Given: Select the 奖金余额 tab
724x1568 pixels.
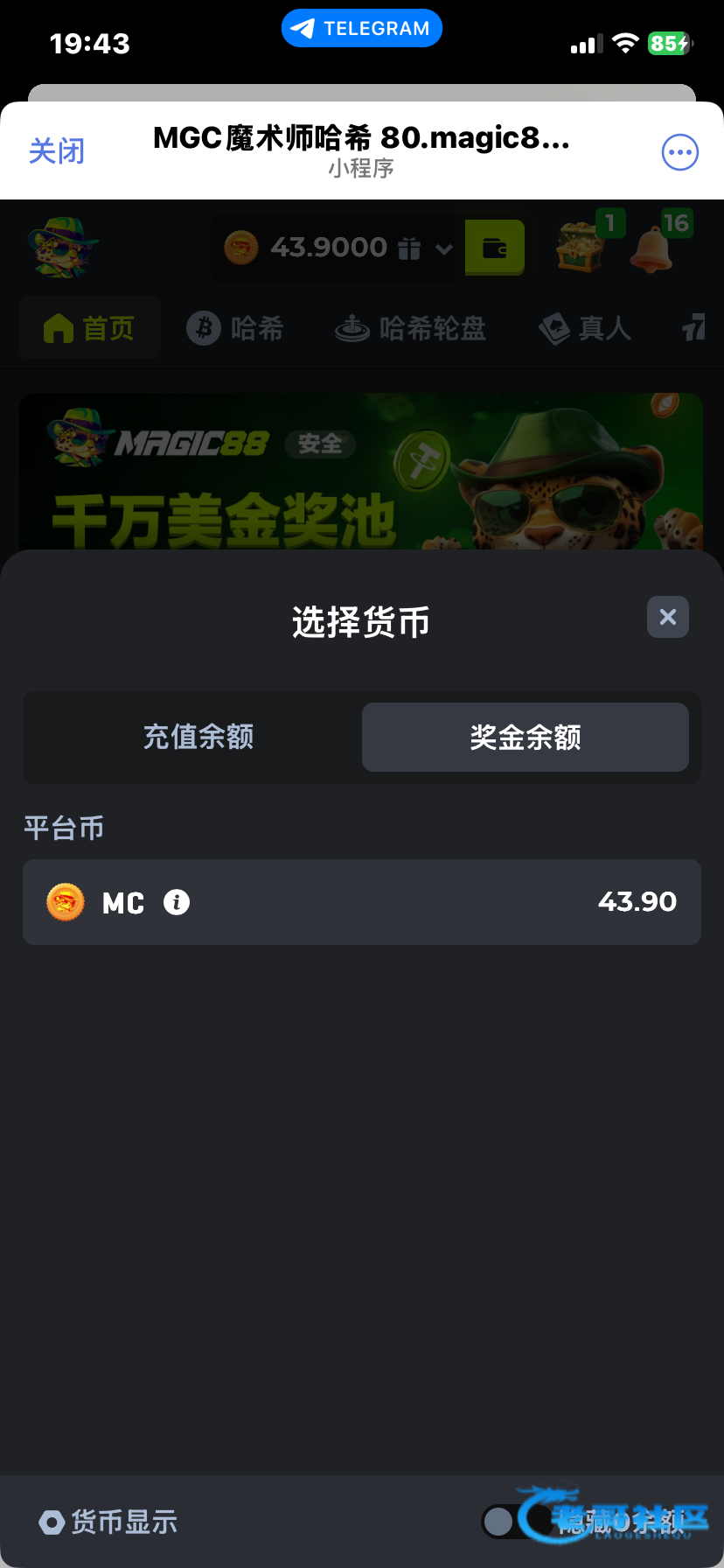Looking at the screenshot, I should click(x=525, y=737).
